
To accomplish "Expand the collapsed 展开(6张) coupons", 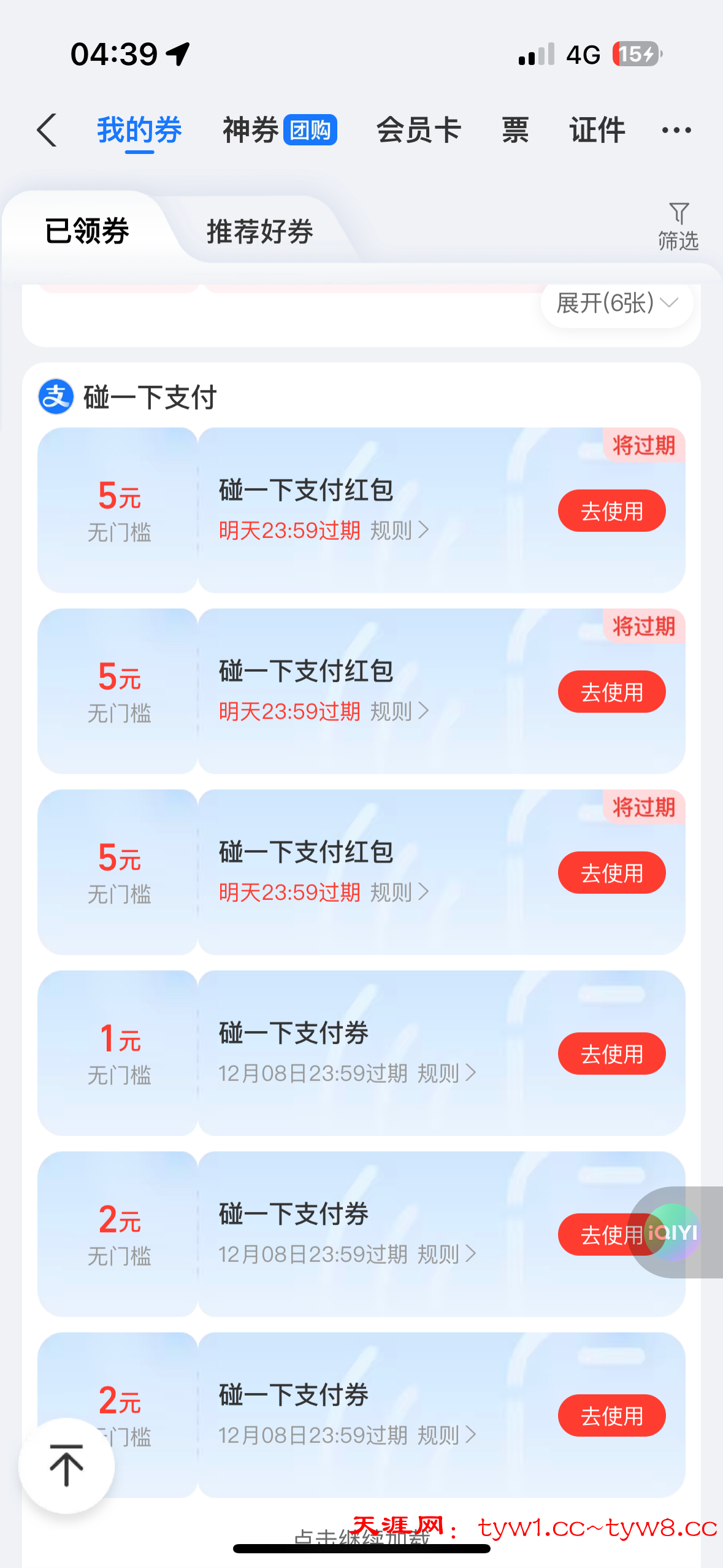I will tap(616, 303).
